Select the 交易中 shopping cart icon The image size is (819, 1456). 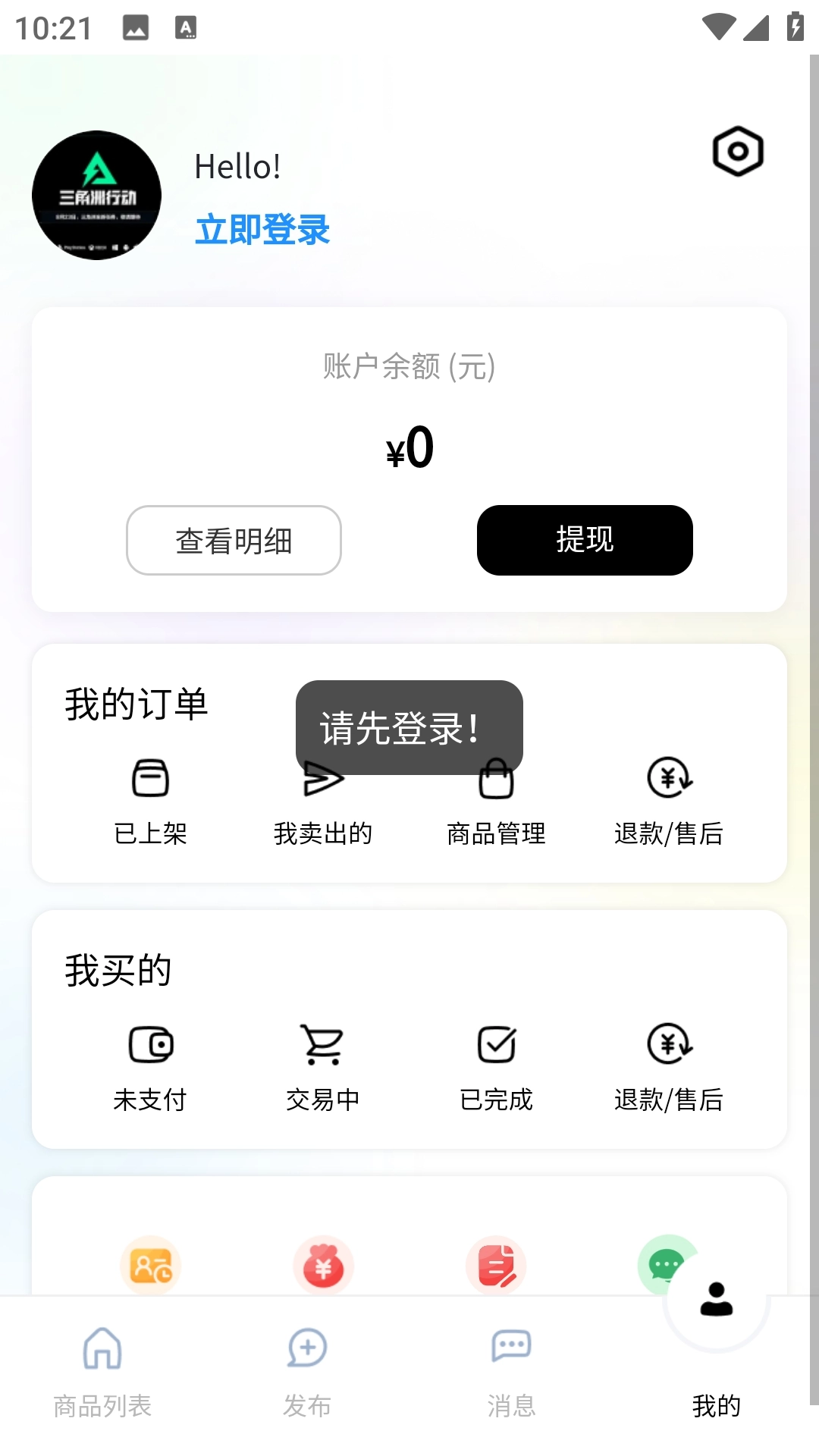(x=323, y=1046)
